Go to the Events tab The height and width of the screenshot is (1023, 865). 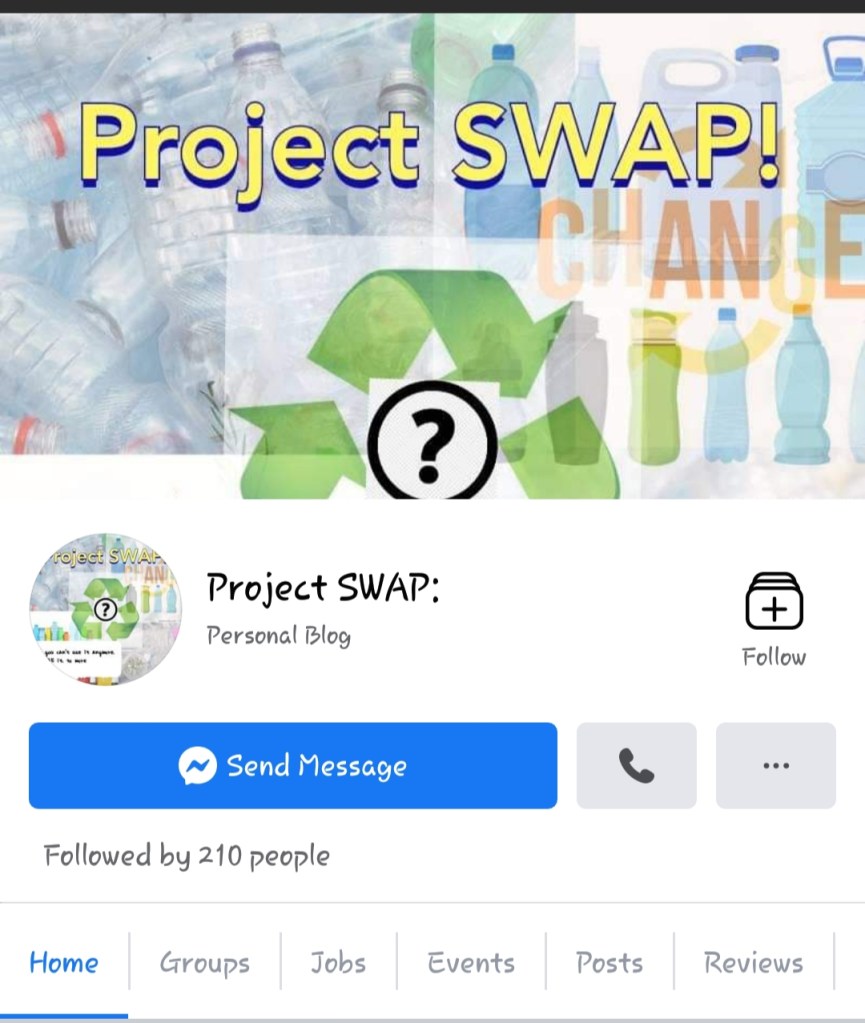click(x=471, y=963)
